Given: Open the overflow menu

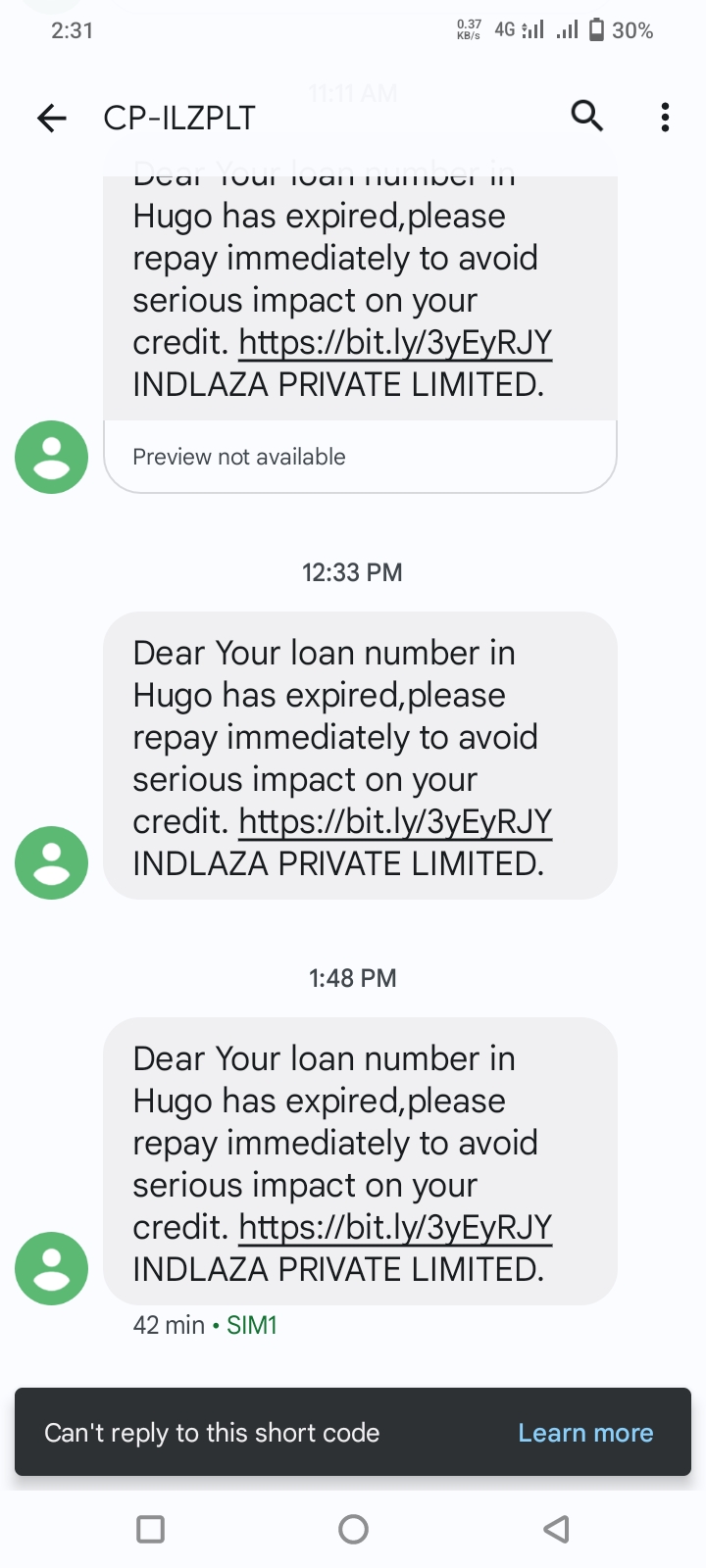Looking at the screenshot, I should 665,118.
